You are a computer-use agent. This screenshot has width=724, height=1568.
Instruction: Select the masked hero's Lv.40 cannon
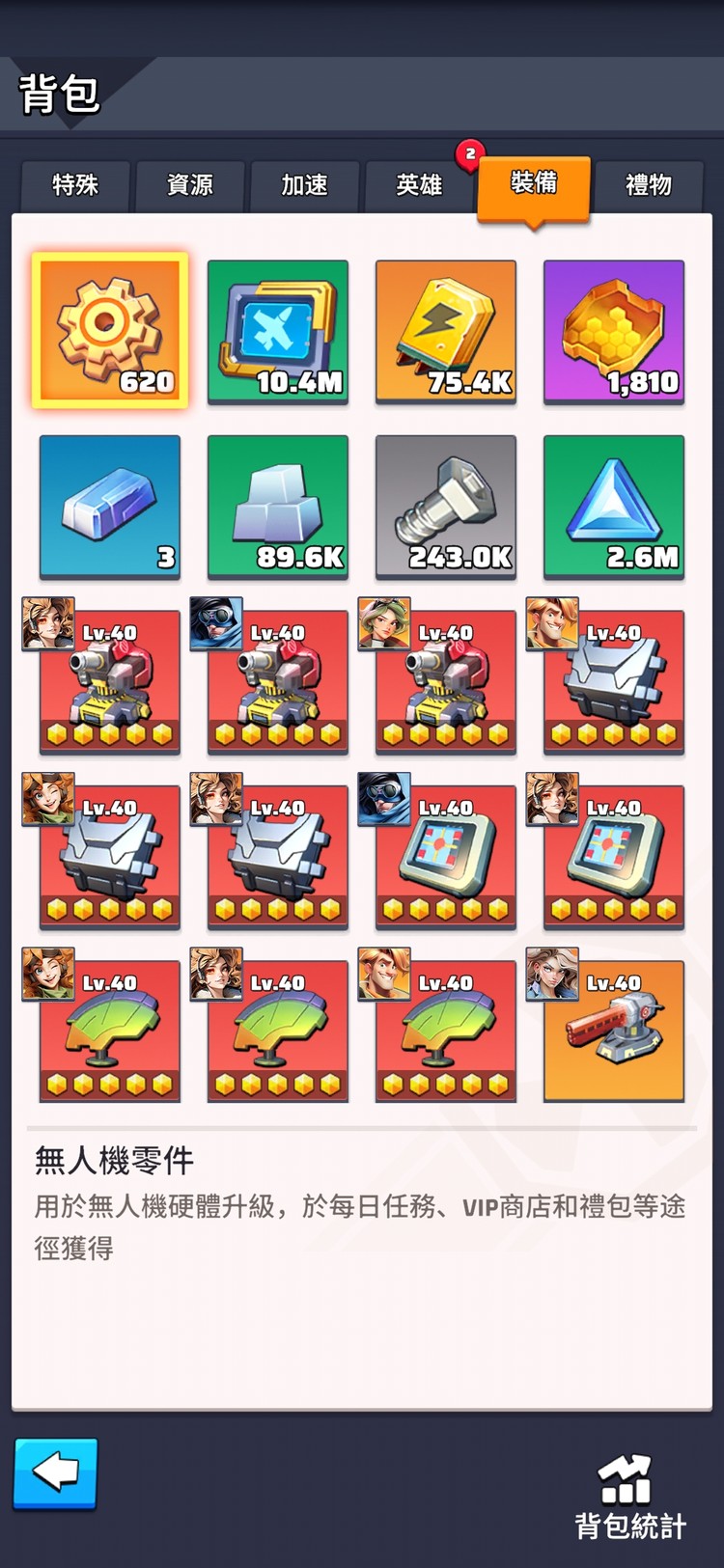[x=278, y=681]
